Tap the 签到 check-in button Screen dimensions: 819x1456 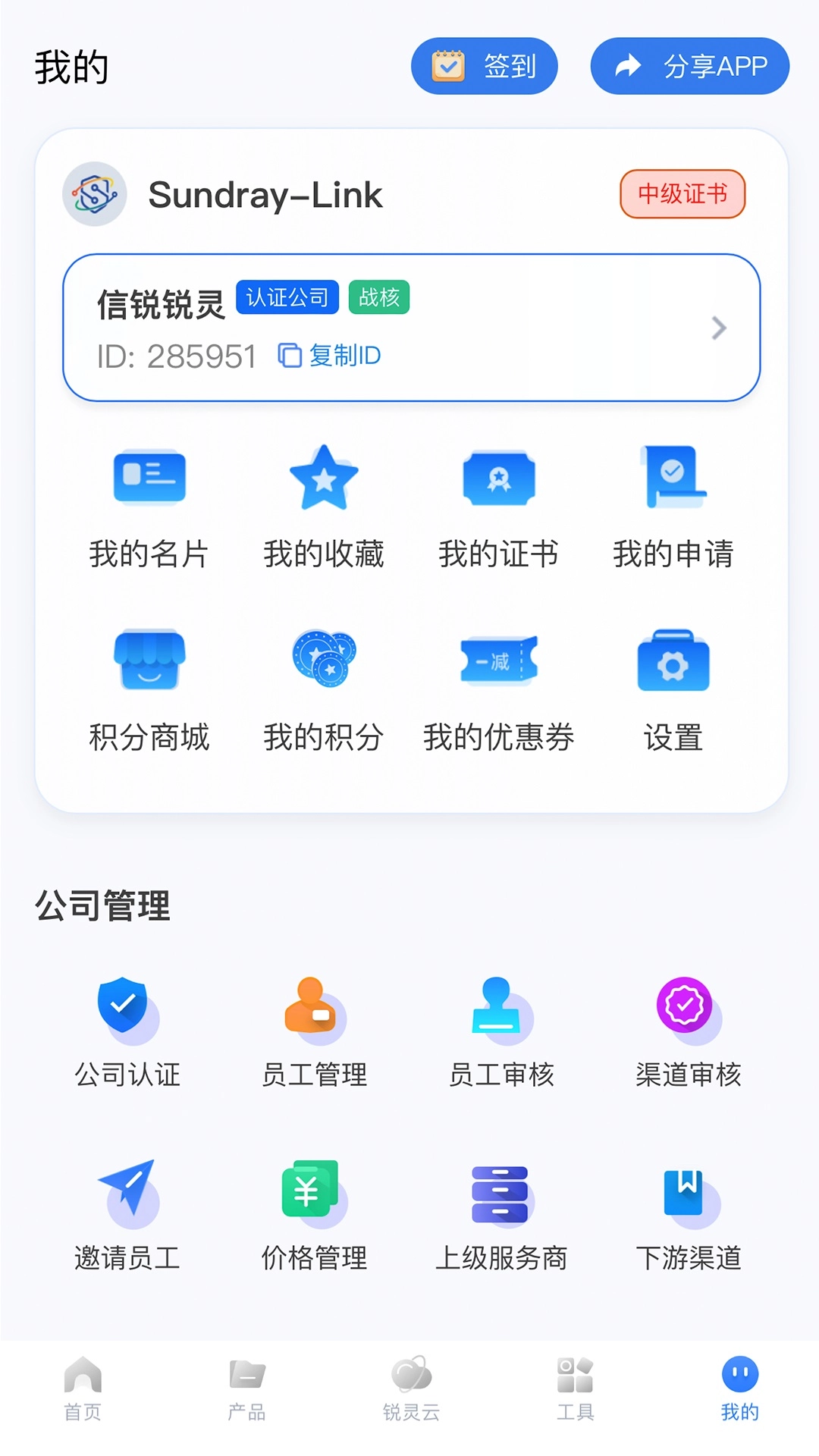pyautogui.click(x=485, y=66)
